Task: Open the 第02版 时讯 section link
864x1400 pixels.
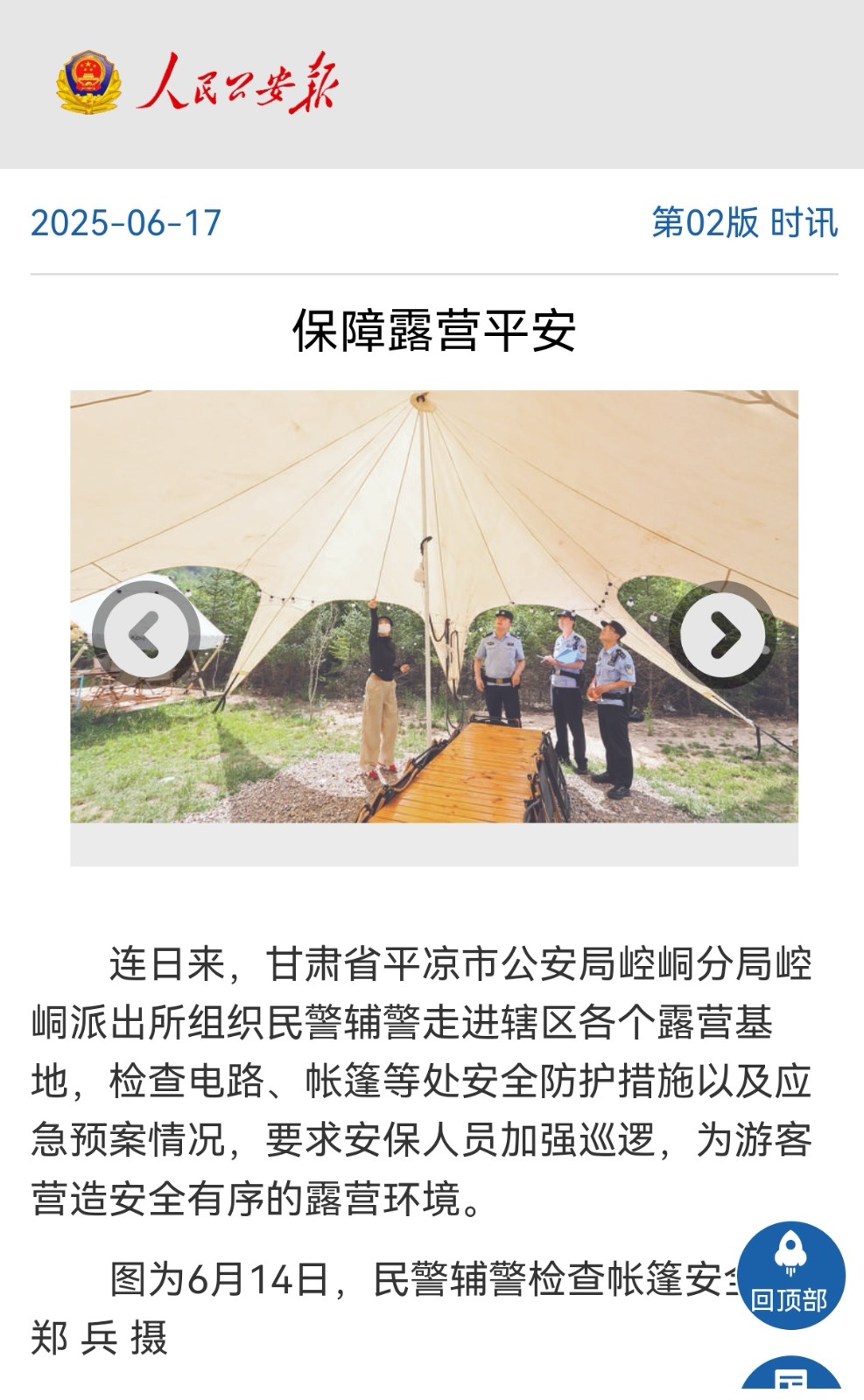Action: coord(743,222)
